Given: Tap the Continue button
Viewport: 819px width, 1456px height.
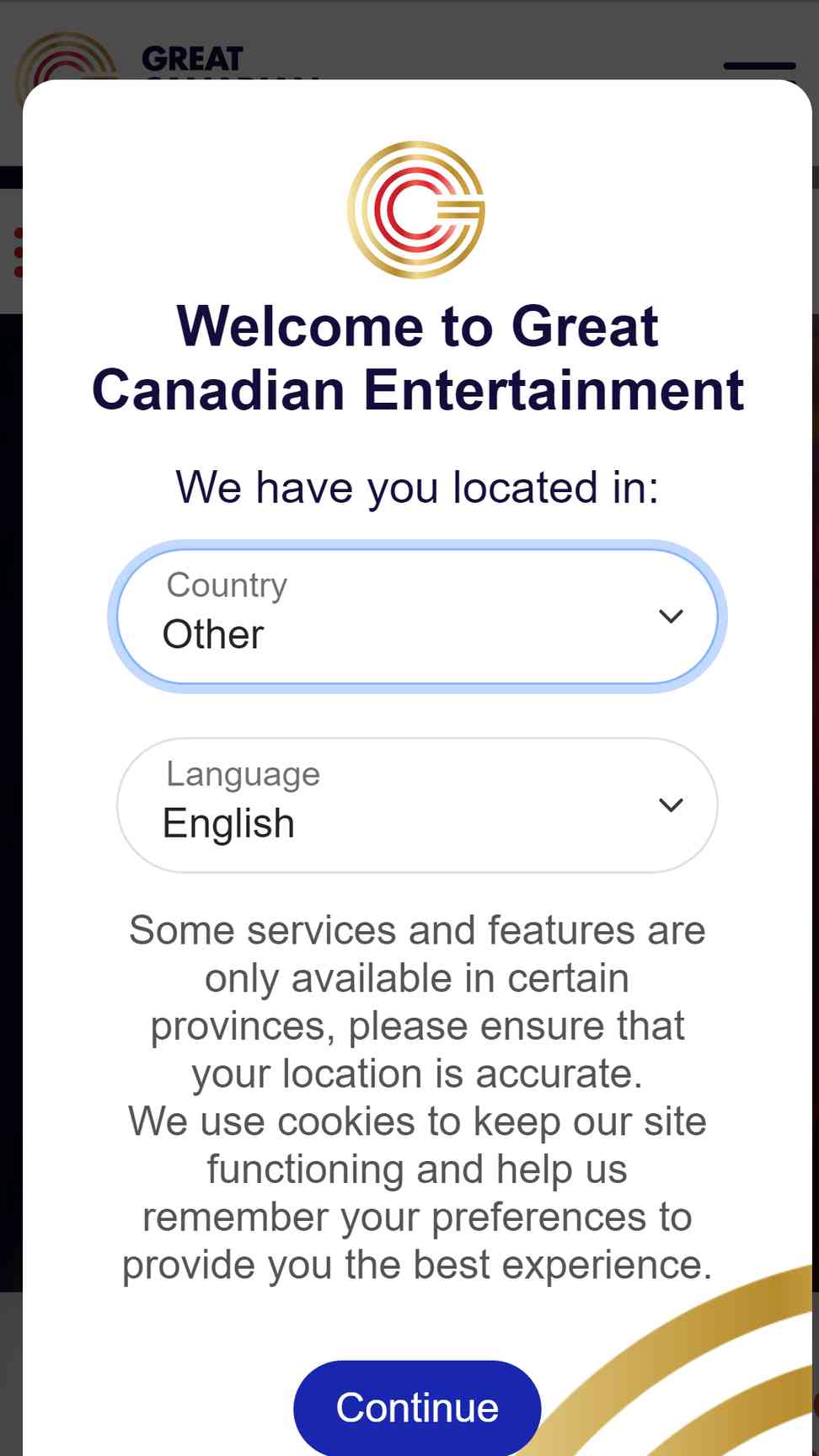Looking at the screenshot, I should click(417, 1407).
